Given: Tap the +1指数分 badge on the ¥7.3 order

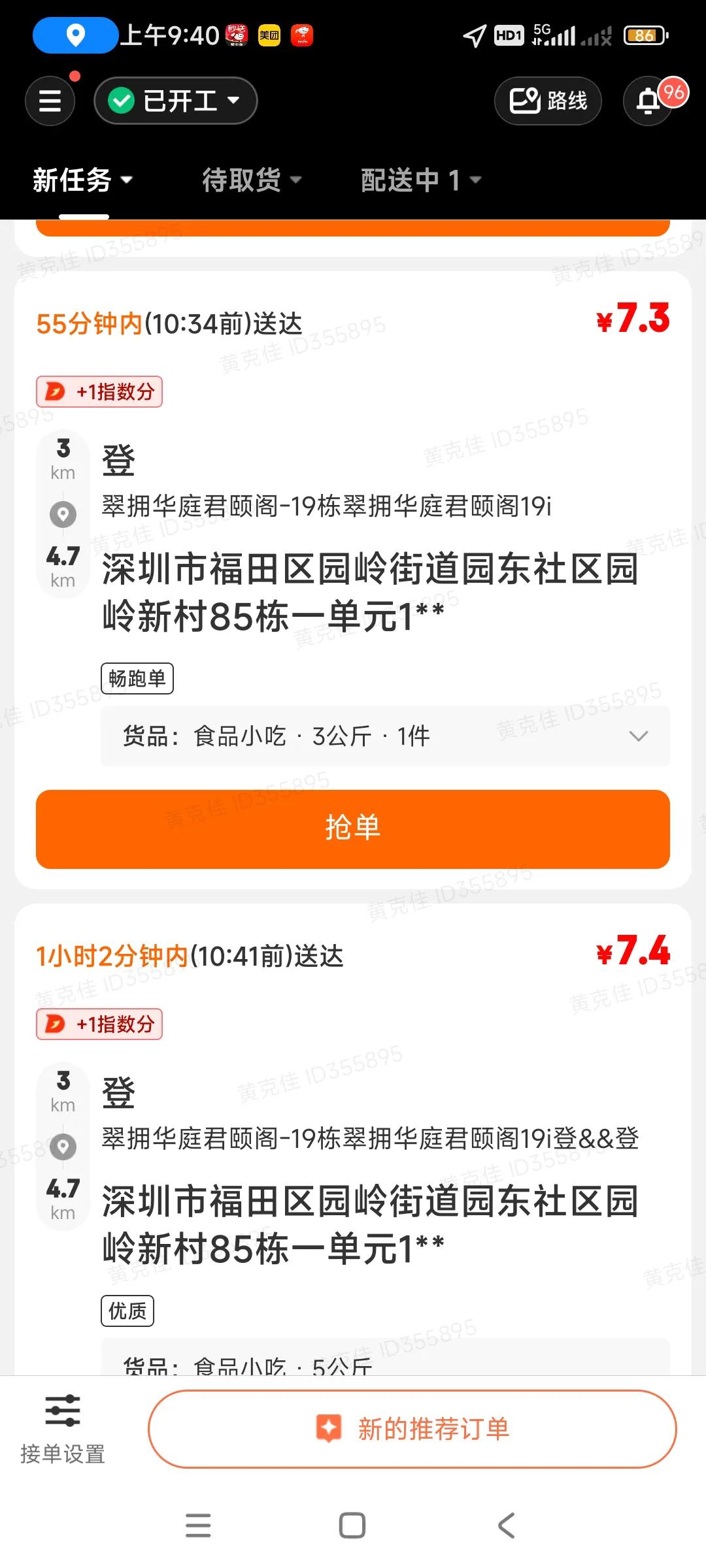Looking at the screenshot, I should [x=99, y=391].
